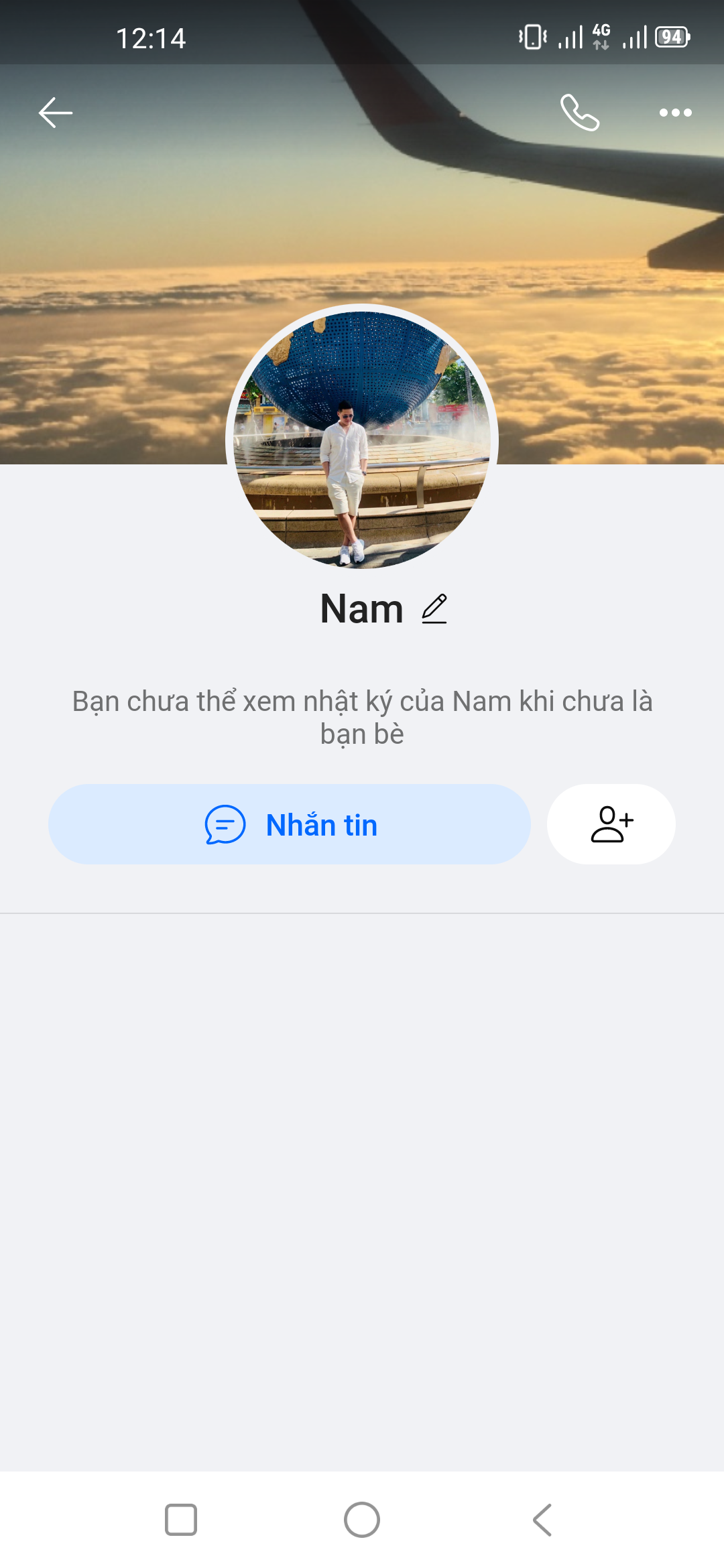Screen dimensions: 724x1568
Task: Open the three-dot overflow menu
Action: 675,113
